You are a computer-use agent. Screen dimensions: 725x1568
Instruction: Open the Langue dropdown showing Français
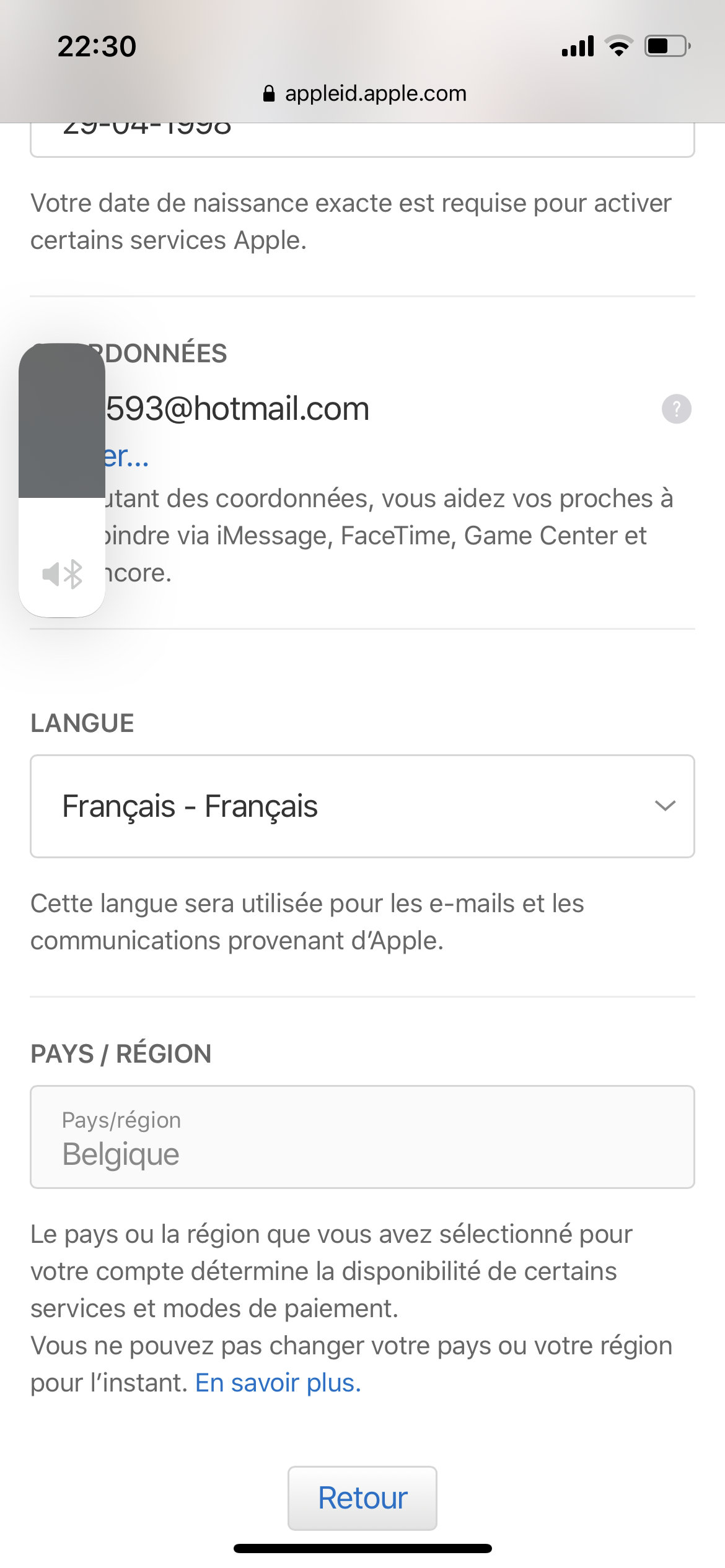tap(362, 806)
